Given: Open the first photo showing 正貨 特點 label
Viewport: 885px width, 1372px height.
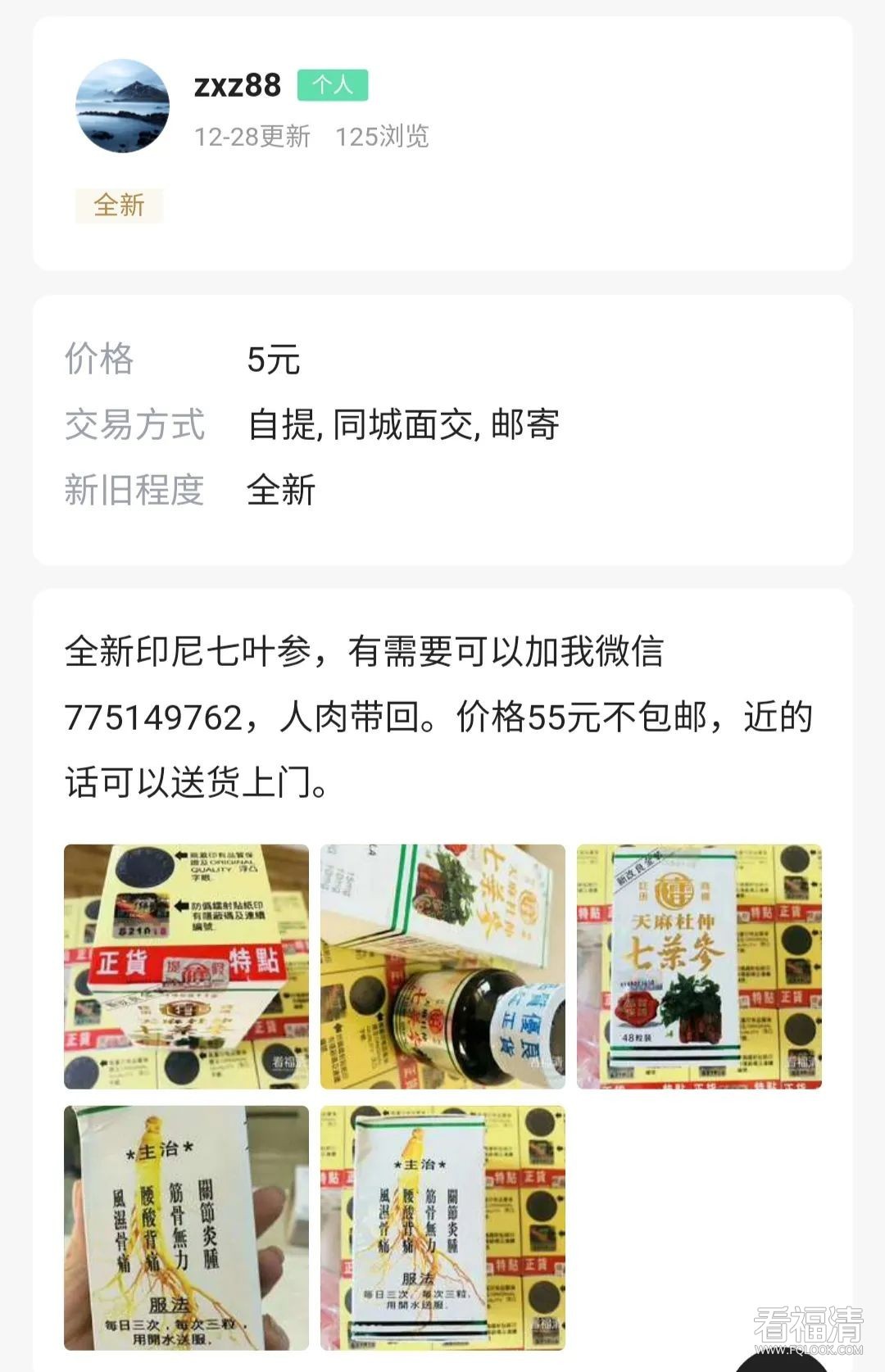Looking at the screenshot, I should (x=187, y=967).
